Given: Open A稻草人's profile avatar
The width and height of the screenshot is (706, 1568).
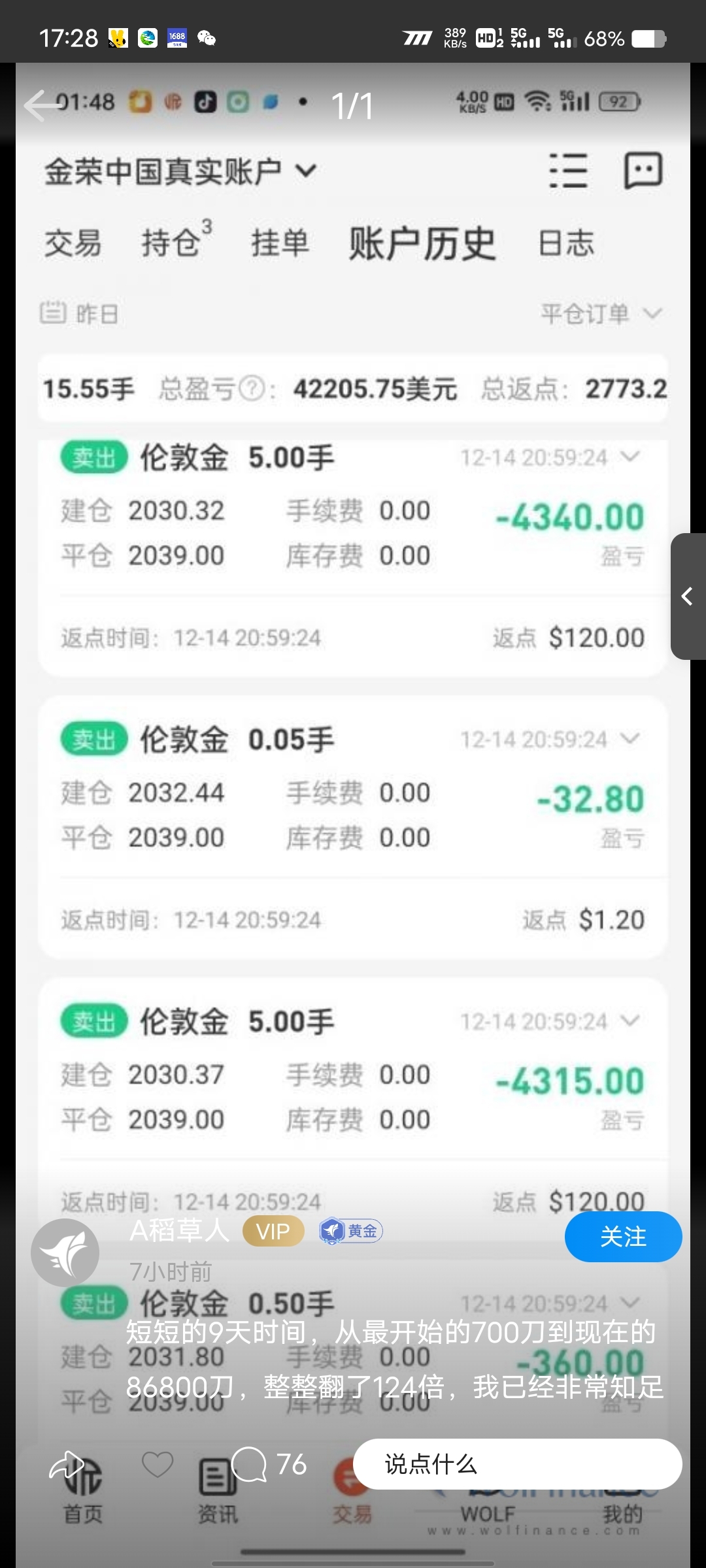Looking at the screenshot, I should tap(65, 1252).
